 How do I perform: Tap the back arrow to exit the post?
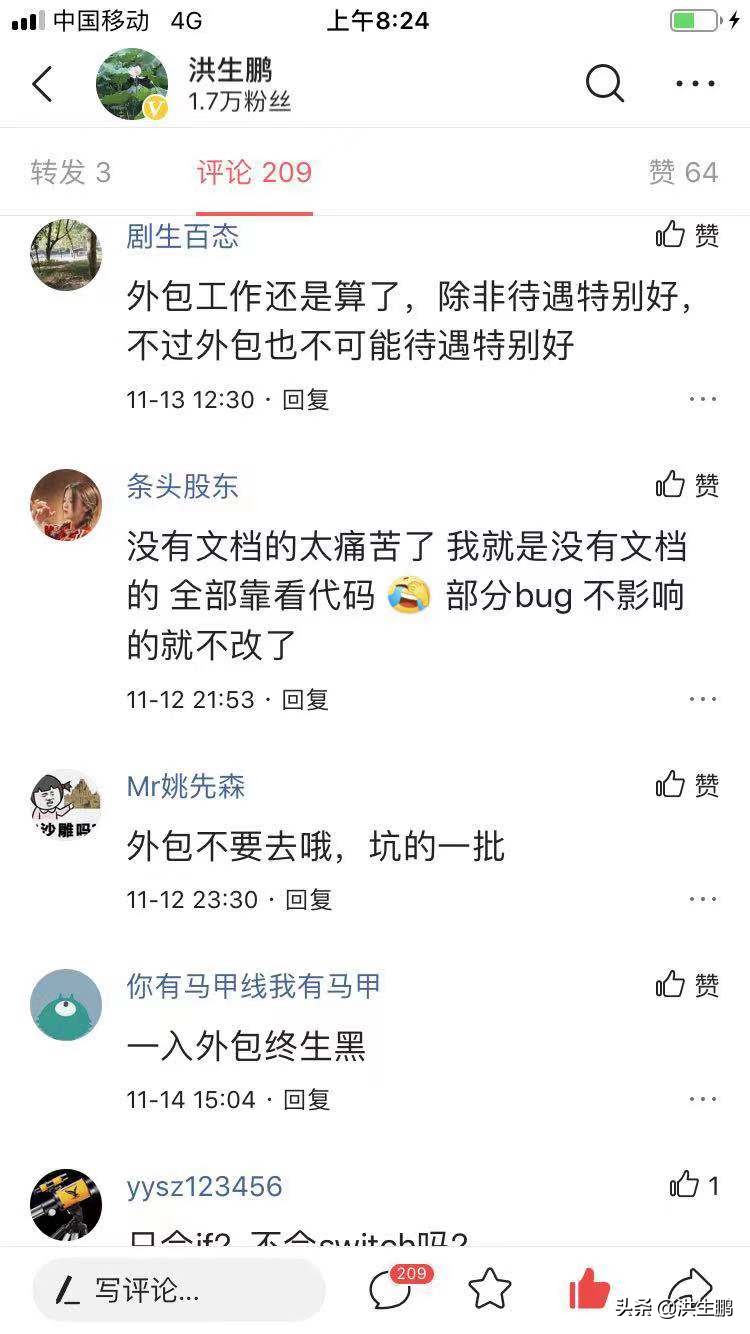coord(42,84)
